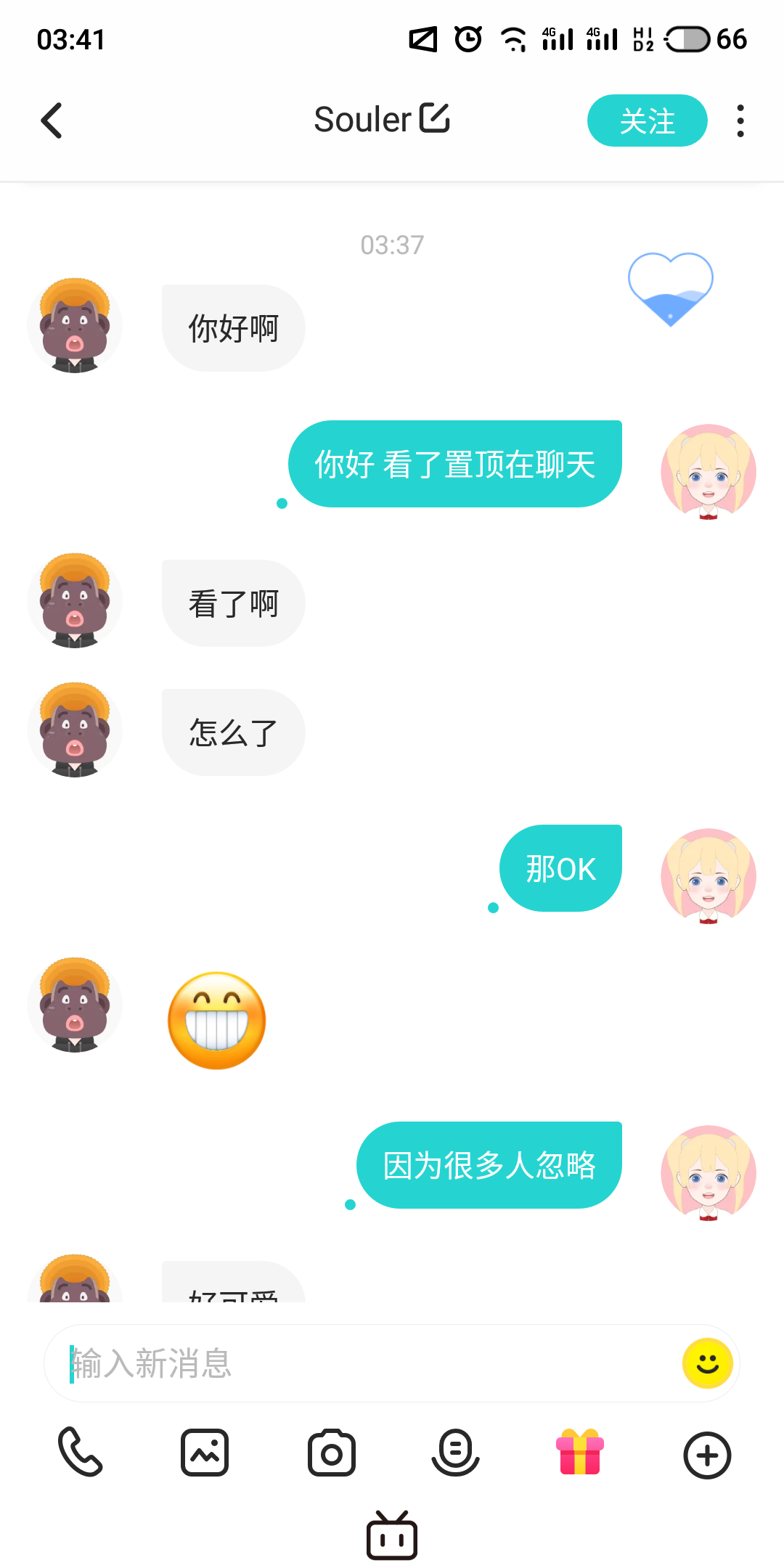The image size is (784, 1568).
Task: Open the emoji picker smiley
Action: pos(708,1363)
